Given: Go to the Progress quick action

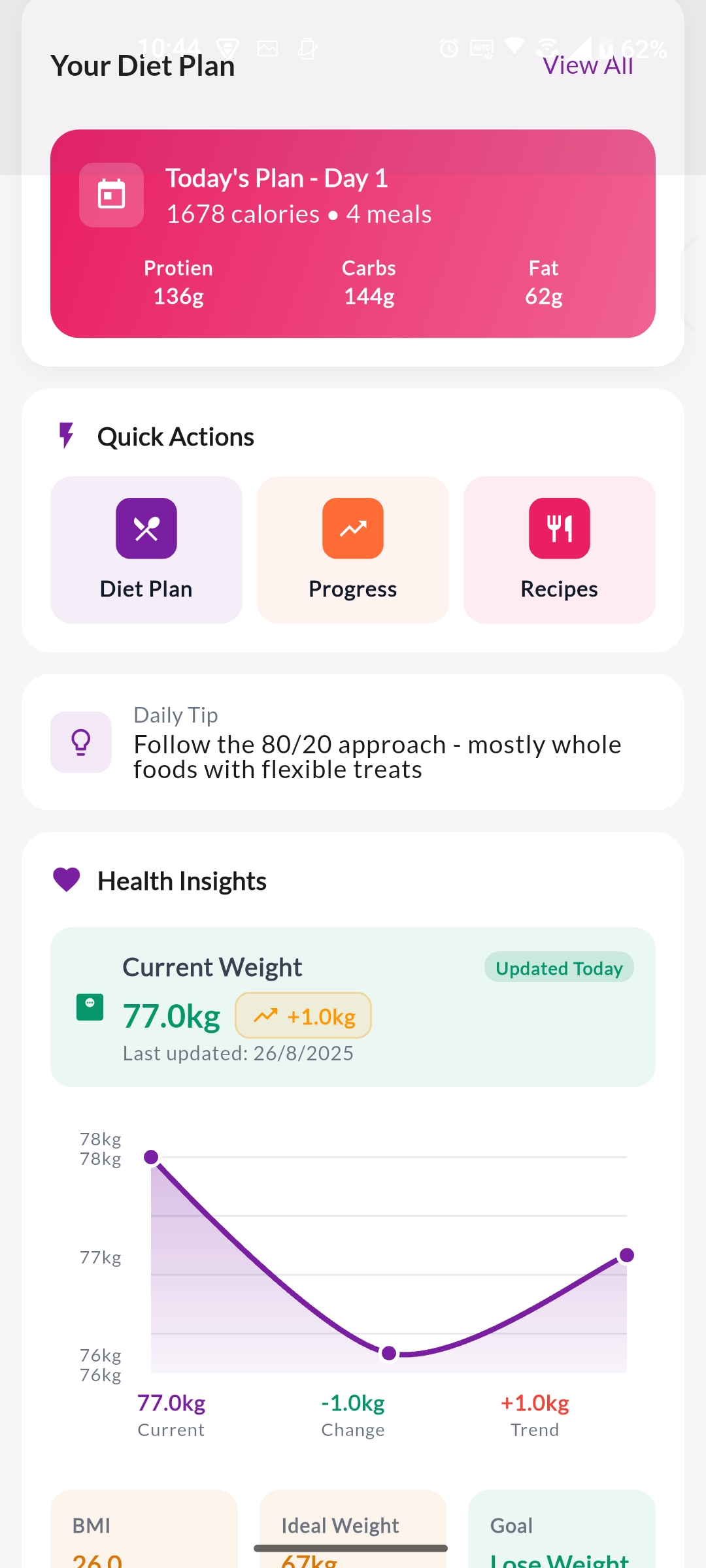Looking at the screenshot, I should point(353,549).
